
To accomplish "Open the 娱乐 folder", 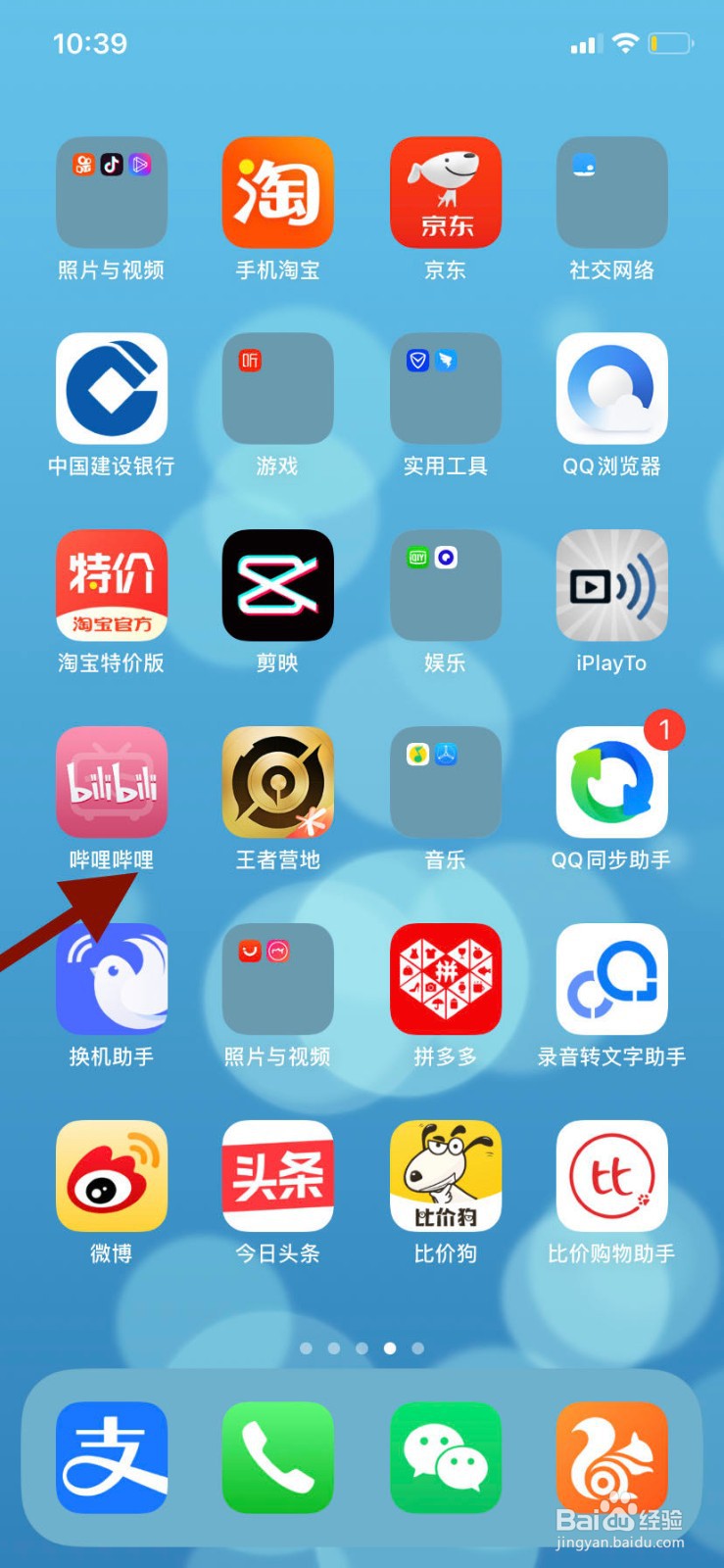I will (x=445, y=585).
